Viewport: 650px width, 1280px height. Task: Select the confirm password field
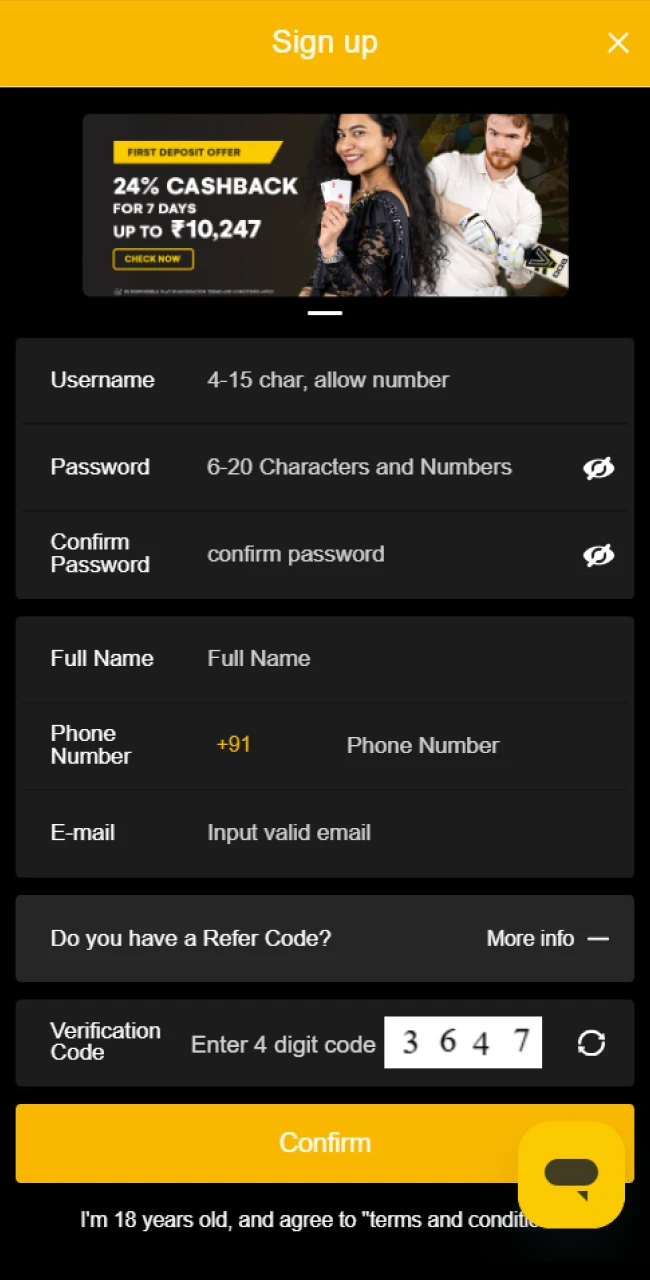pyautogui.click(x=385, y=554)
